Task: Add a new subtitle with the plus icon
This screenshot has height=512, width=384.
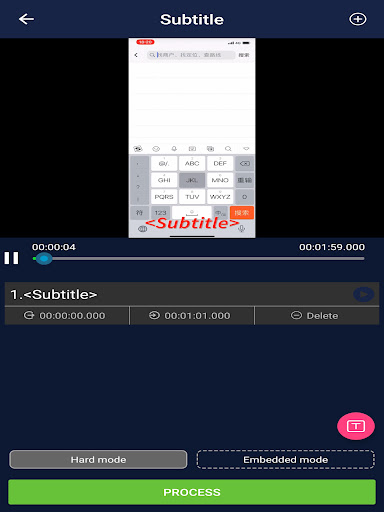Action: pos(358,19)
